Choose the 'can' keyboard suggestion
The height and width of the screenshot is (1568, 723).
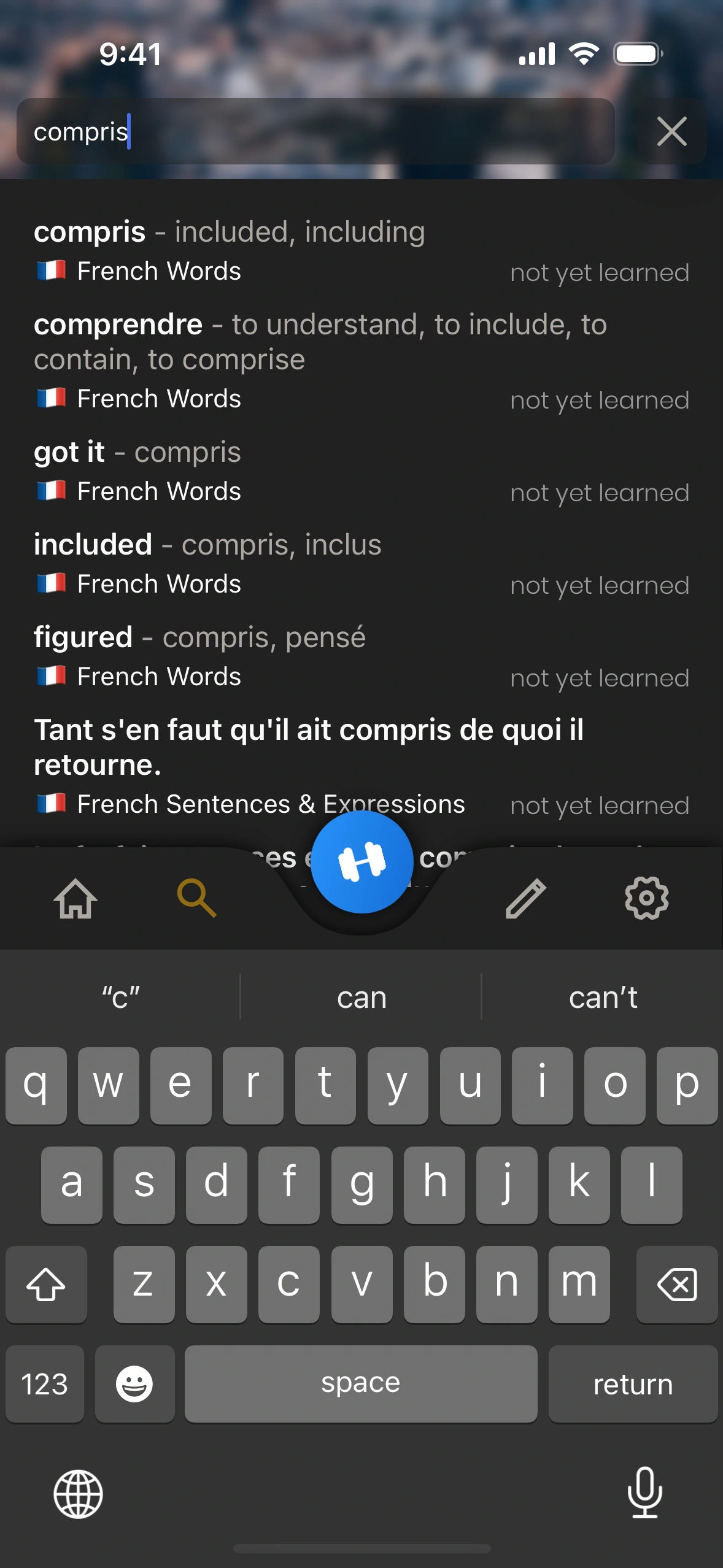361,997
